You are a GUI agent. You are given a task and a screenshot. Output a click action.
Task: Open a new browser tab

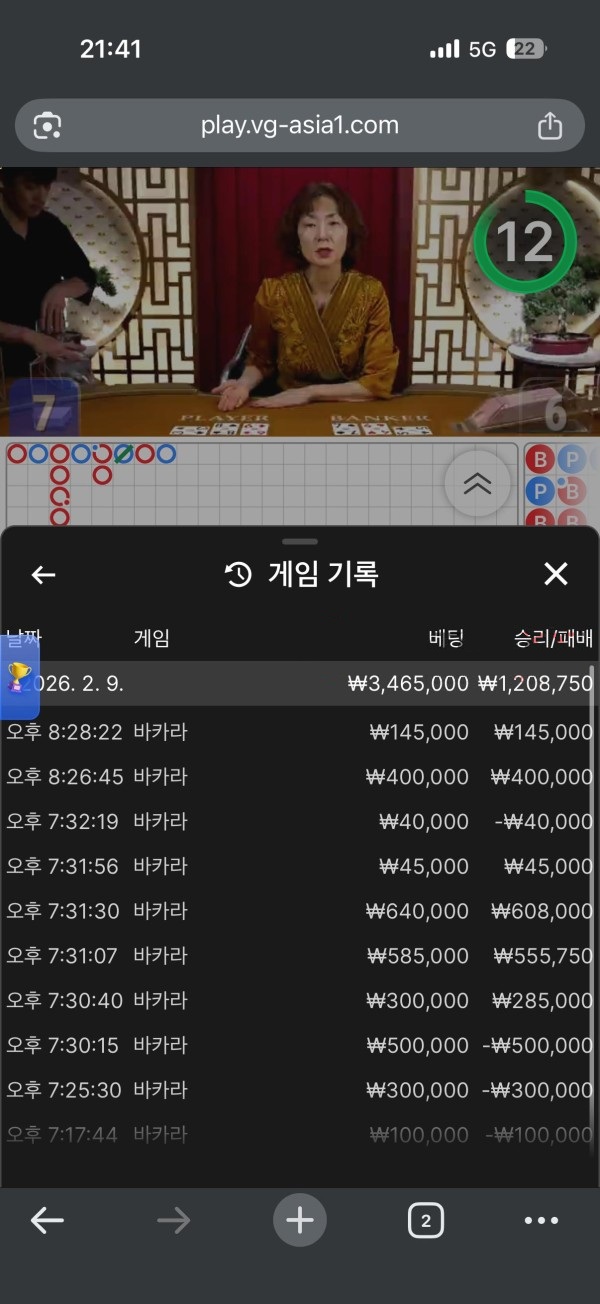click(x=299, y=1220)
